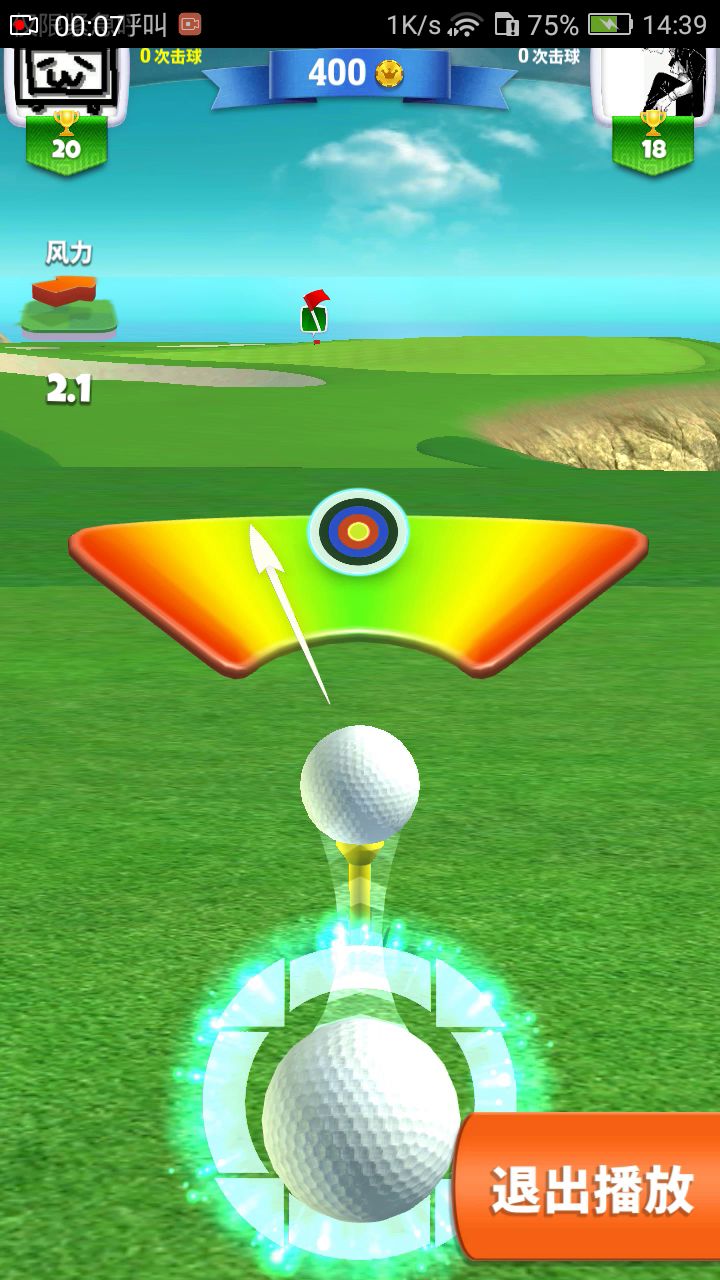Image resolution: width=720 pixels, height=1280 pixels.
Task: Tap the golf ball in the glowing ring
Action: [x=360, y=1118]
